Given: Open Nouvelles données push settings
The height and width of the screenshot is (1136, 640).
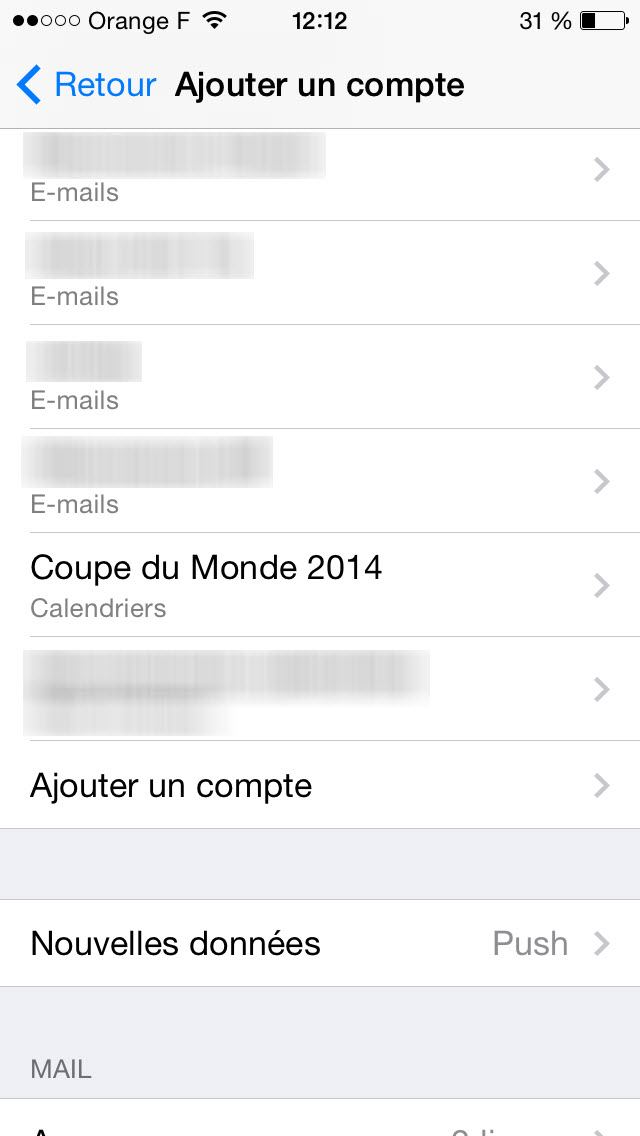Looking at the screenshot, I should coord(320,943).
